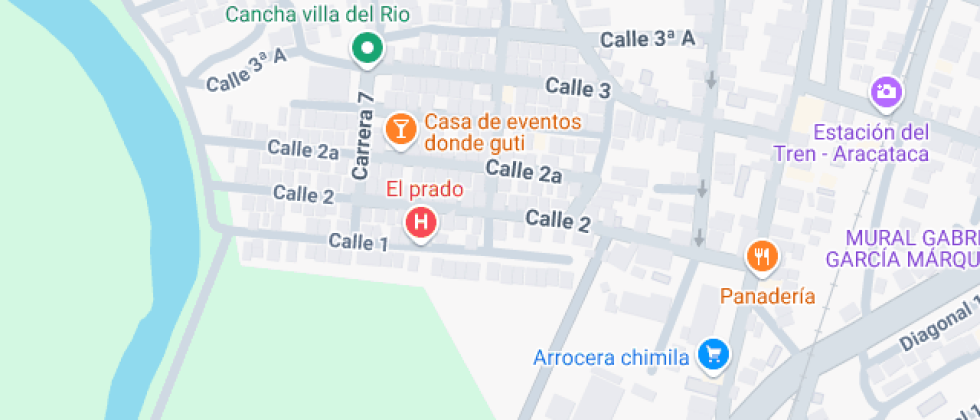This screenshot has width=980, height=420.
Task: Open the Arrocera chimila shop pin
Action: [x=713, y=357]
